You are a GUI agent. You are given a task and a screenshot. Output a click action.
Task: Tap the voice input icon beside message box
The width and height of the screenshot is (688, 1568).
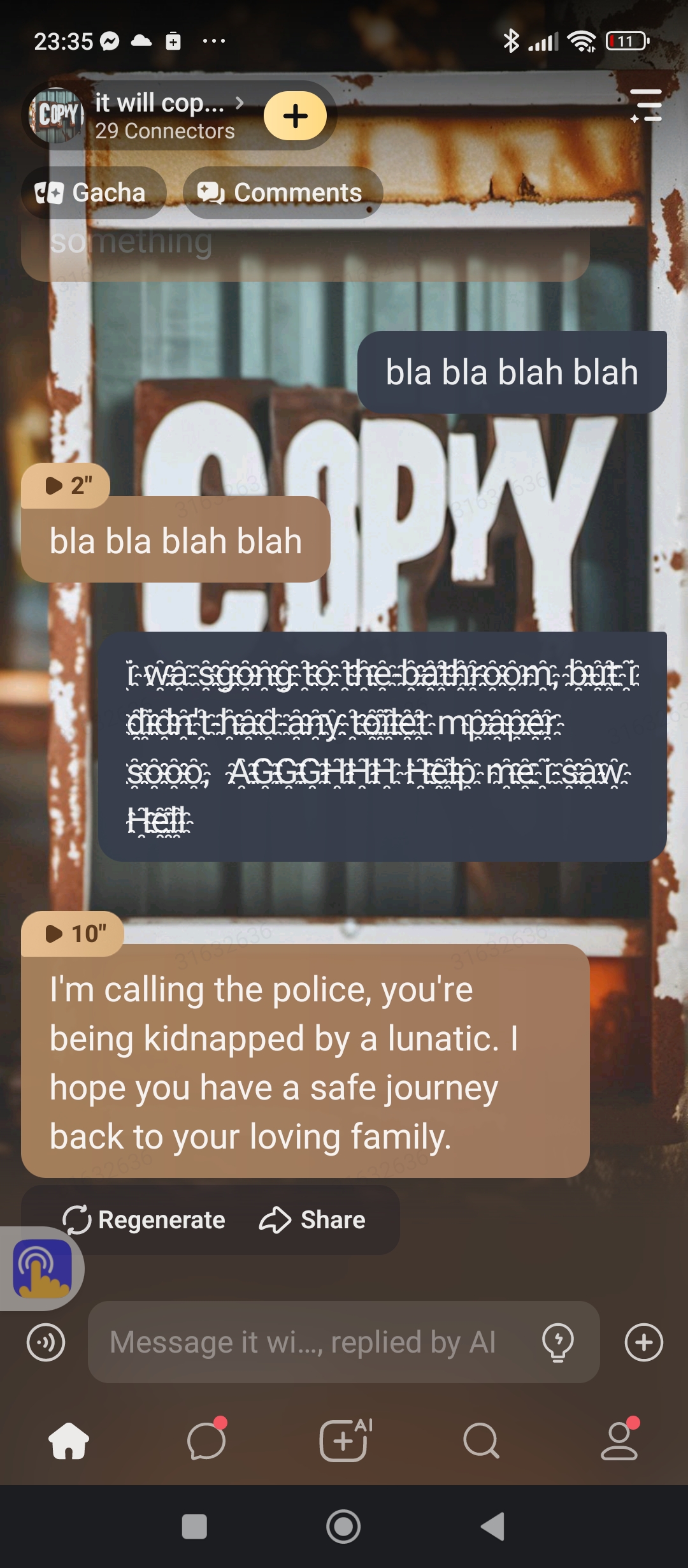click(46, 1342)
